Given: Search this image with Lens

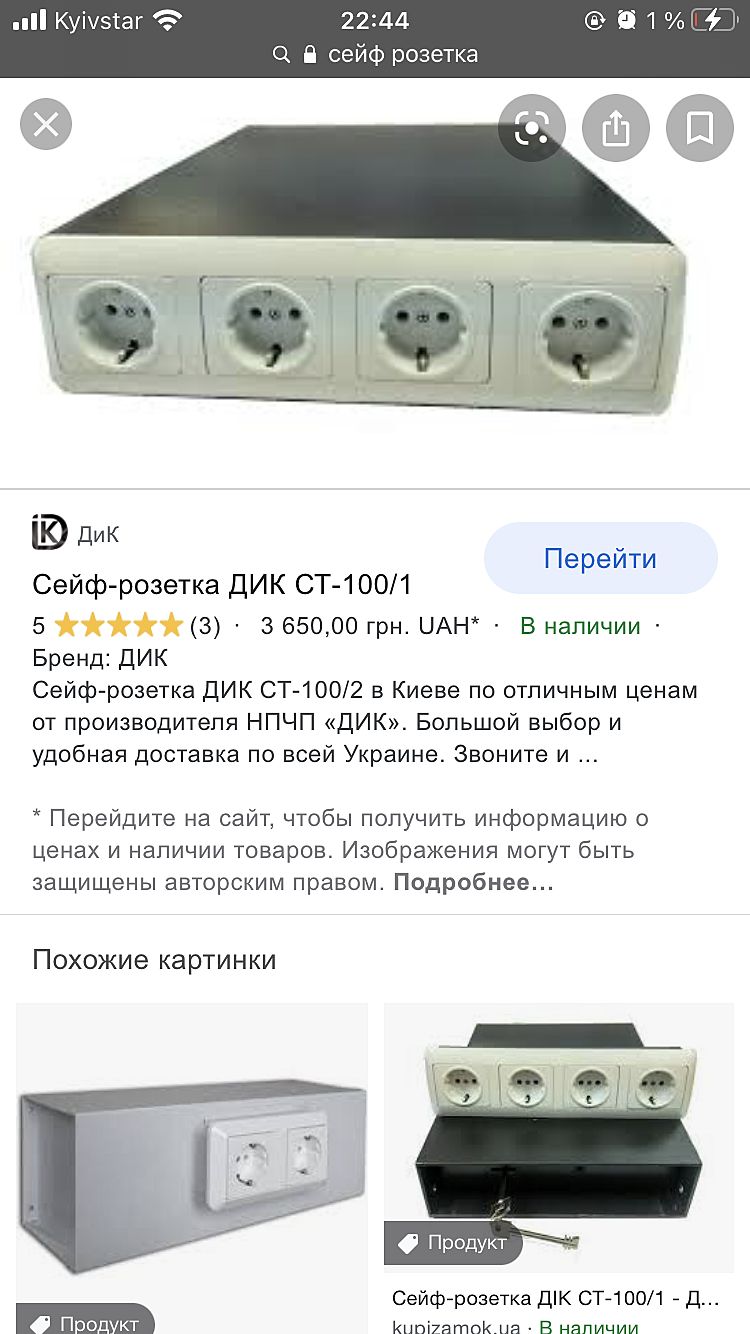Looking at the screenshot, I should click(x=532, y=127).
